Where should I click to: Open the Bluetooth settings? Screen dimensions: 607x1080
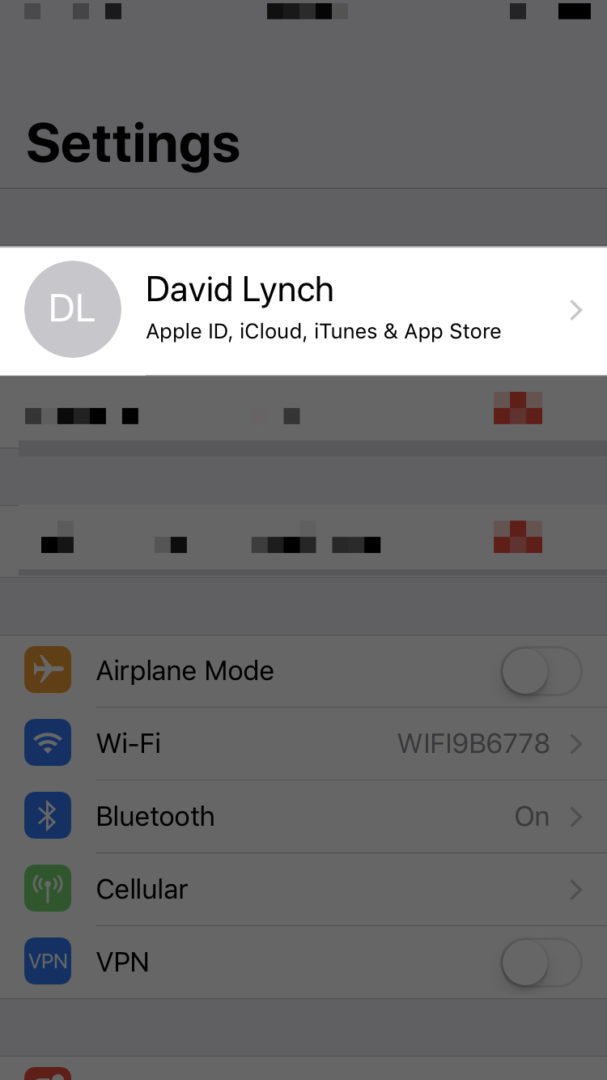coord(303,817)
